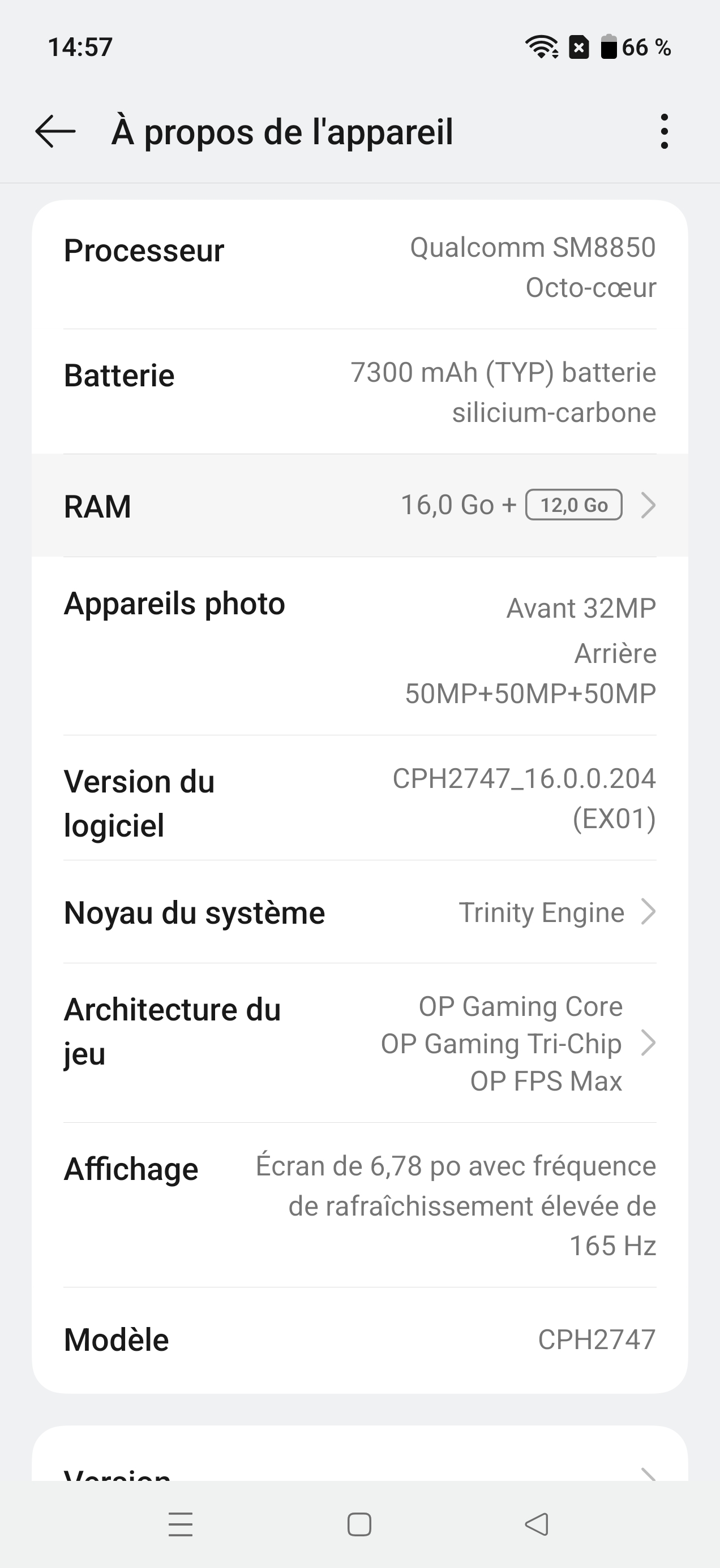Go back from À propos de l'appareil
This screenshot has height=1568, width=720.
(x=55, y=131)
